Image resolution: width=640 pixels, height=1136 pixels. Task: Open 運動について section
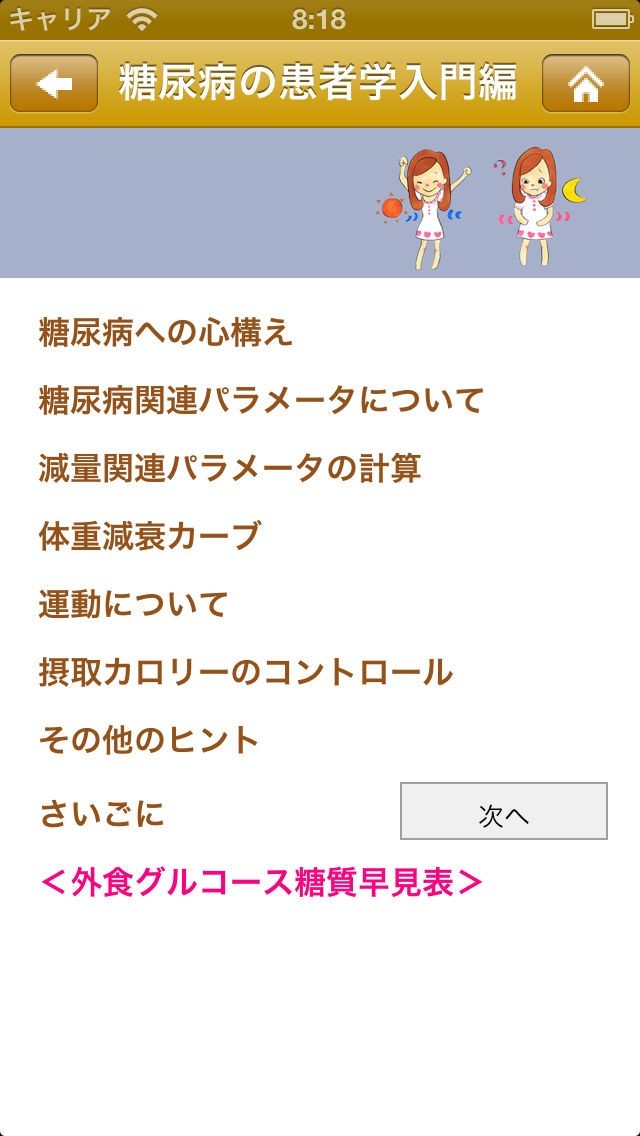133,604
